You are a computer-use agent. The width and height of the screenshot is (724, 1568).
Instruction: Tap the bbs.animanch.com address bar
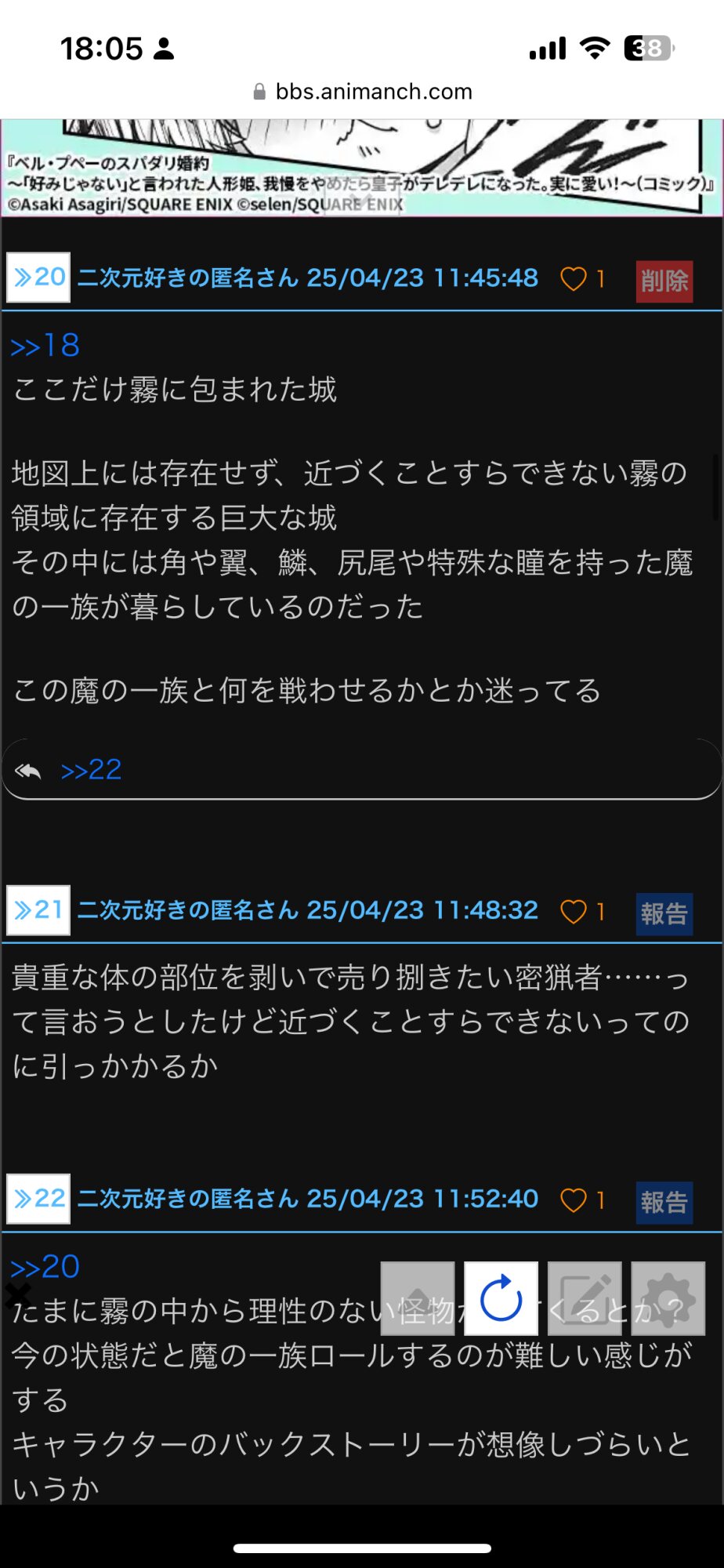pyautogui.click(x=362, y=92)
